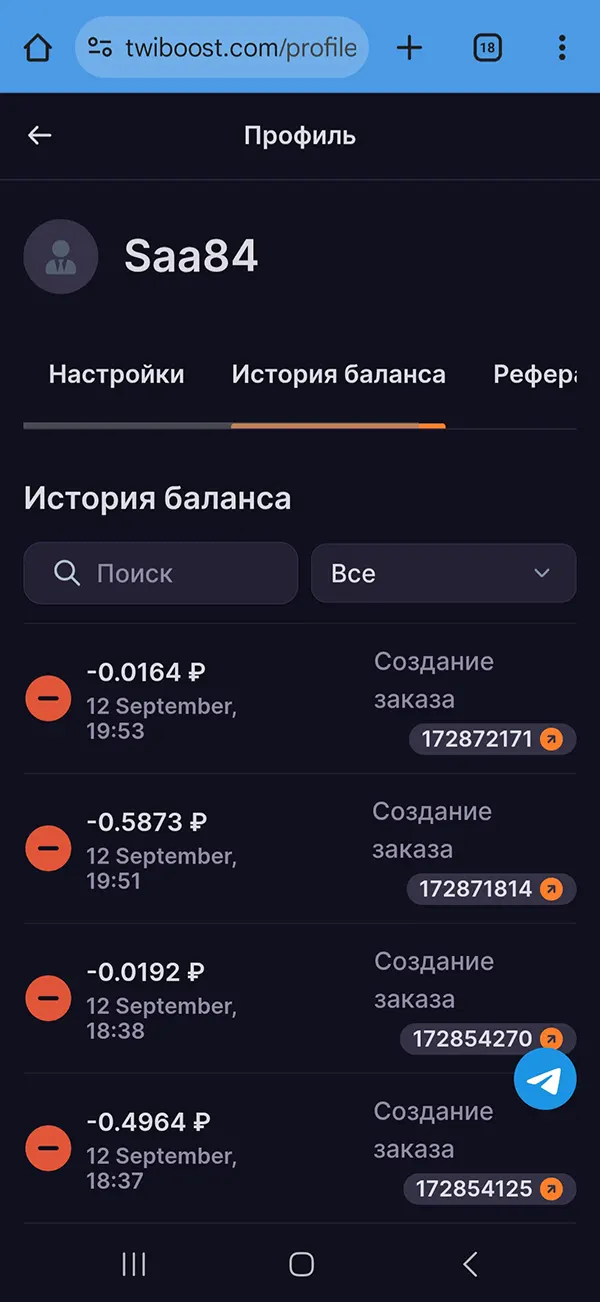Open recent apps from the navigation bar

[134, 1264]
